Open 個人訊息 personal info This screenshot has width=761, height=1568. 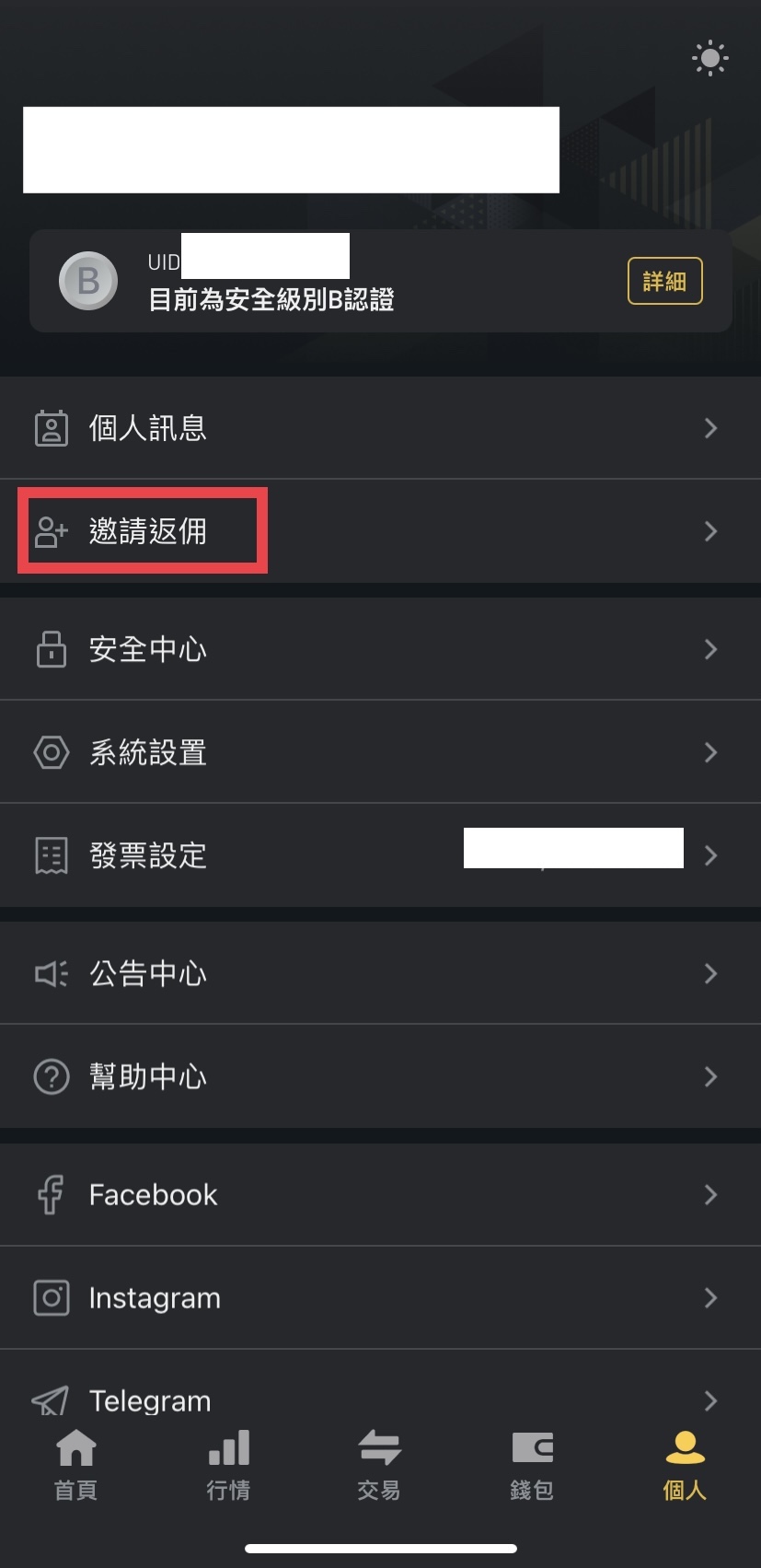(380, 428)
